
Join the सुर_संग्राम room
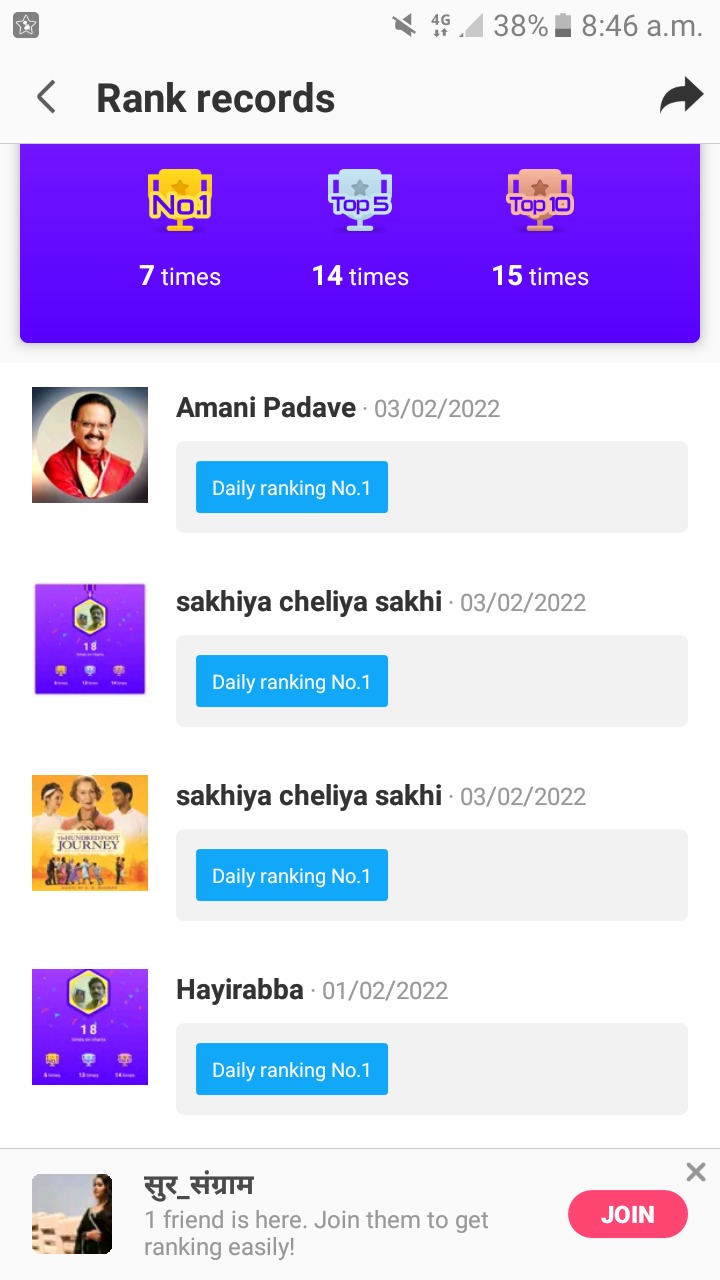click(x=627, y=1215)
